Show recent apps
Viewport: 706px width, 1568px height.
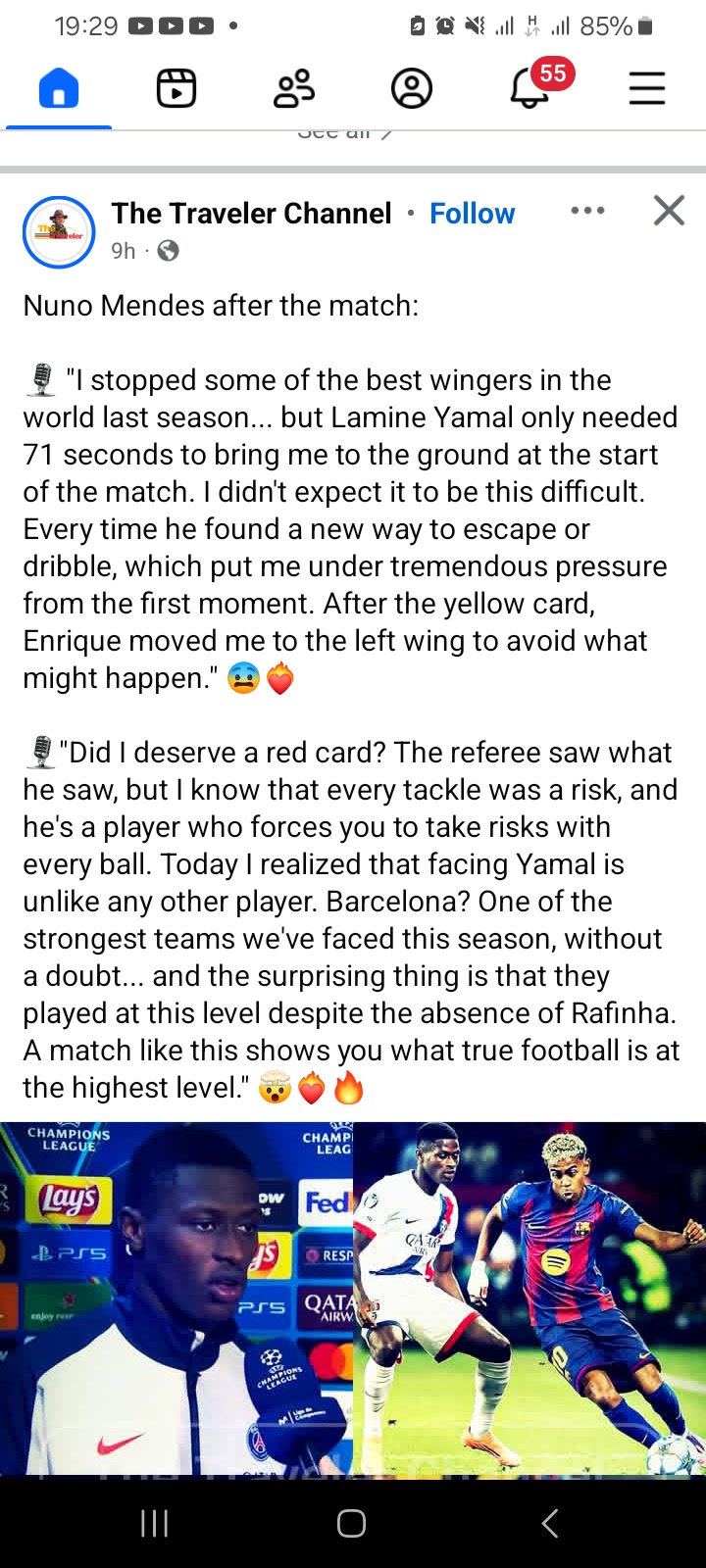click(x=154, y=1523)
